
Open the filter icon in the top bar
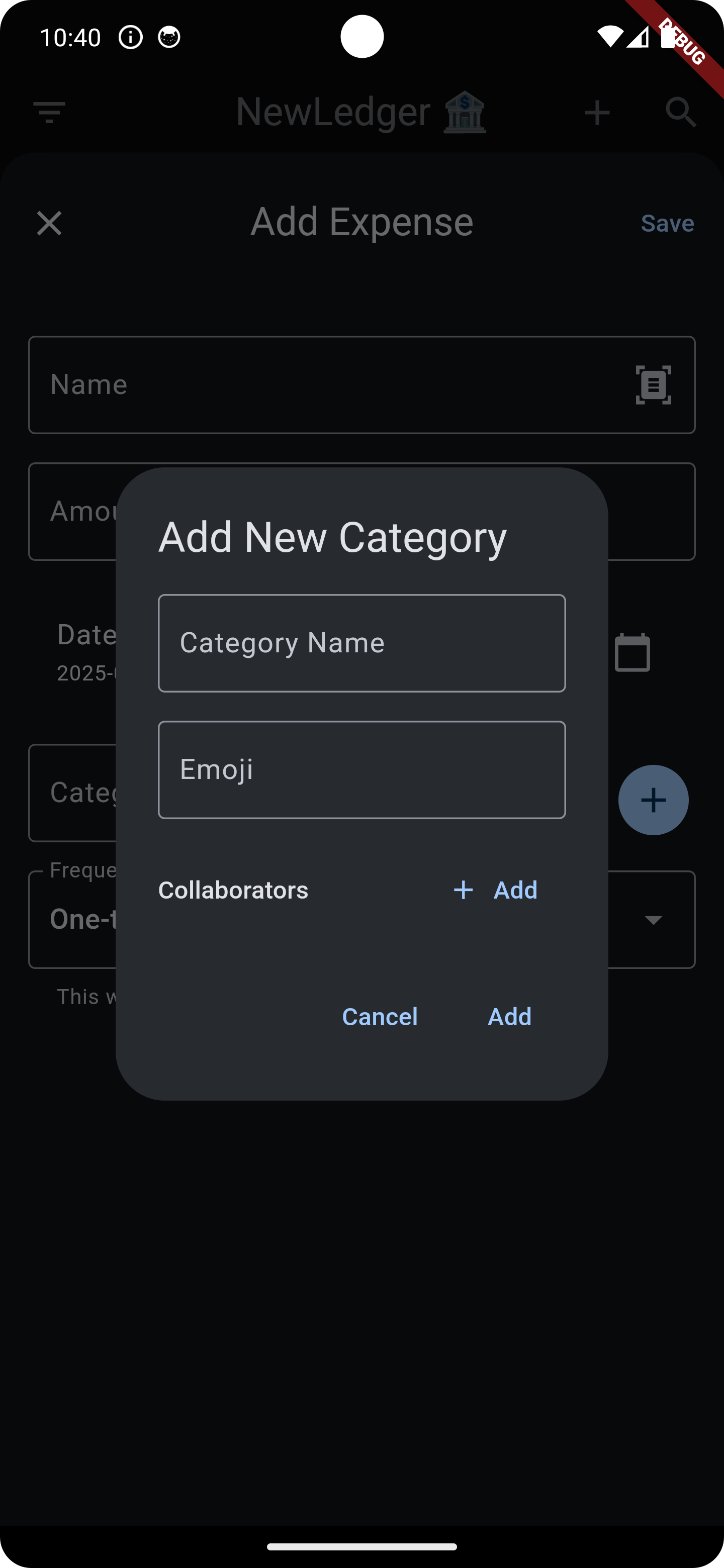click(x=49, y=112)
